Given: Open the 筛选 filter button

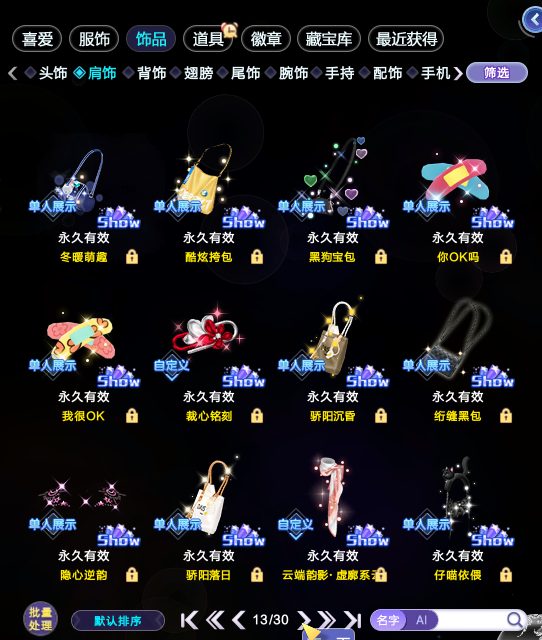Looking at the screenshot, I should (497, 73).
